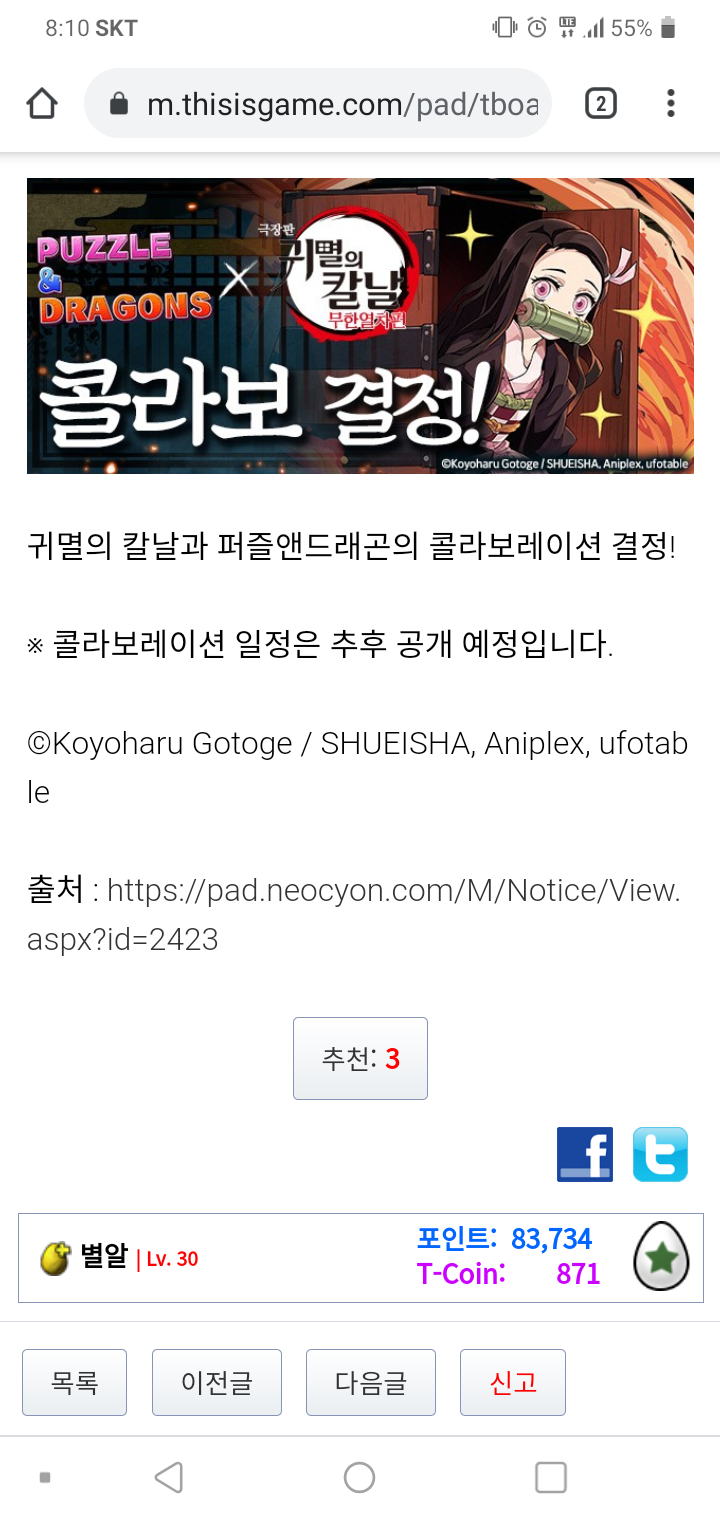Recommend the post via 추천 button
The image size is (720, 1520).
pyautogui.click(x=360, y=1058)
